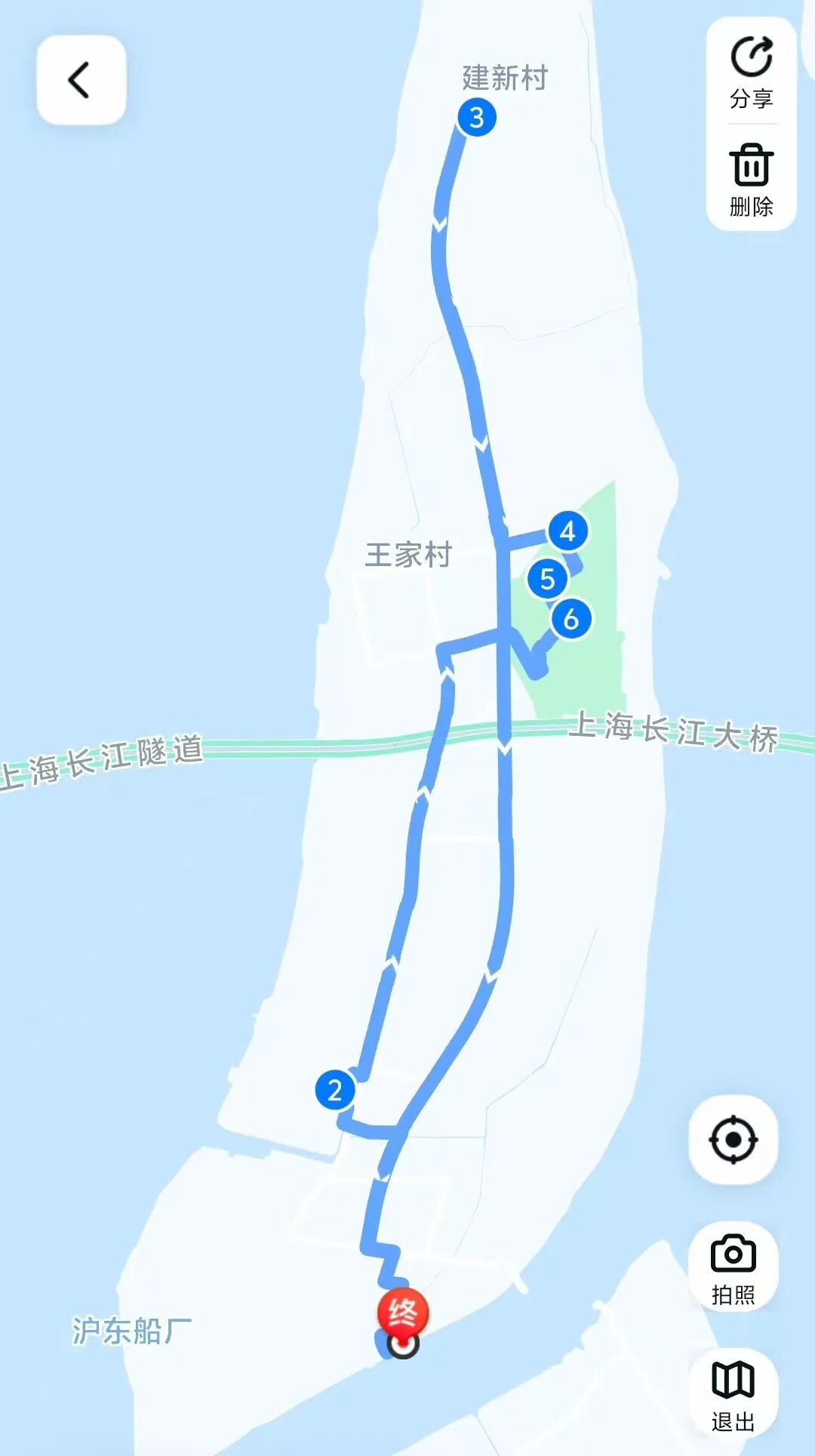The width and height of the screenshot is (815, 1456).
Task: Select waypoint marker 3 near 建新村
Action: (x=477, y=118)
